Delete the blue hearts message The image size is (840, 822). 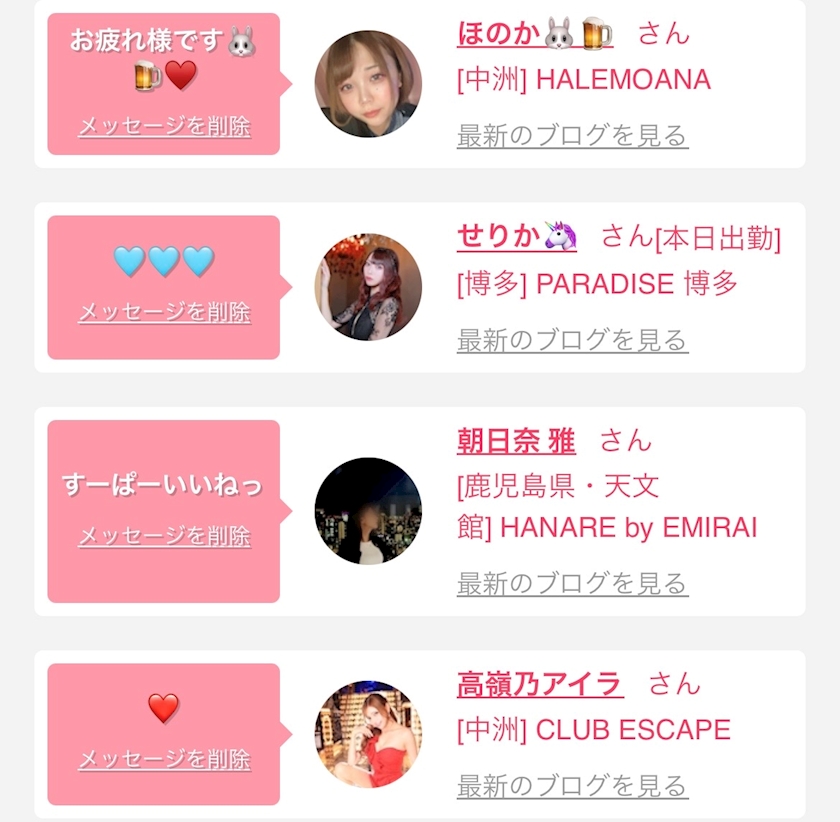point(164,312)
